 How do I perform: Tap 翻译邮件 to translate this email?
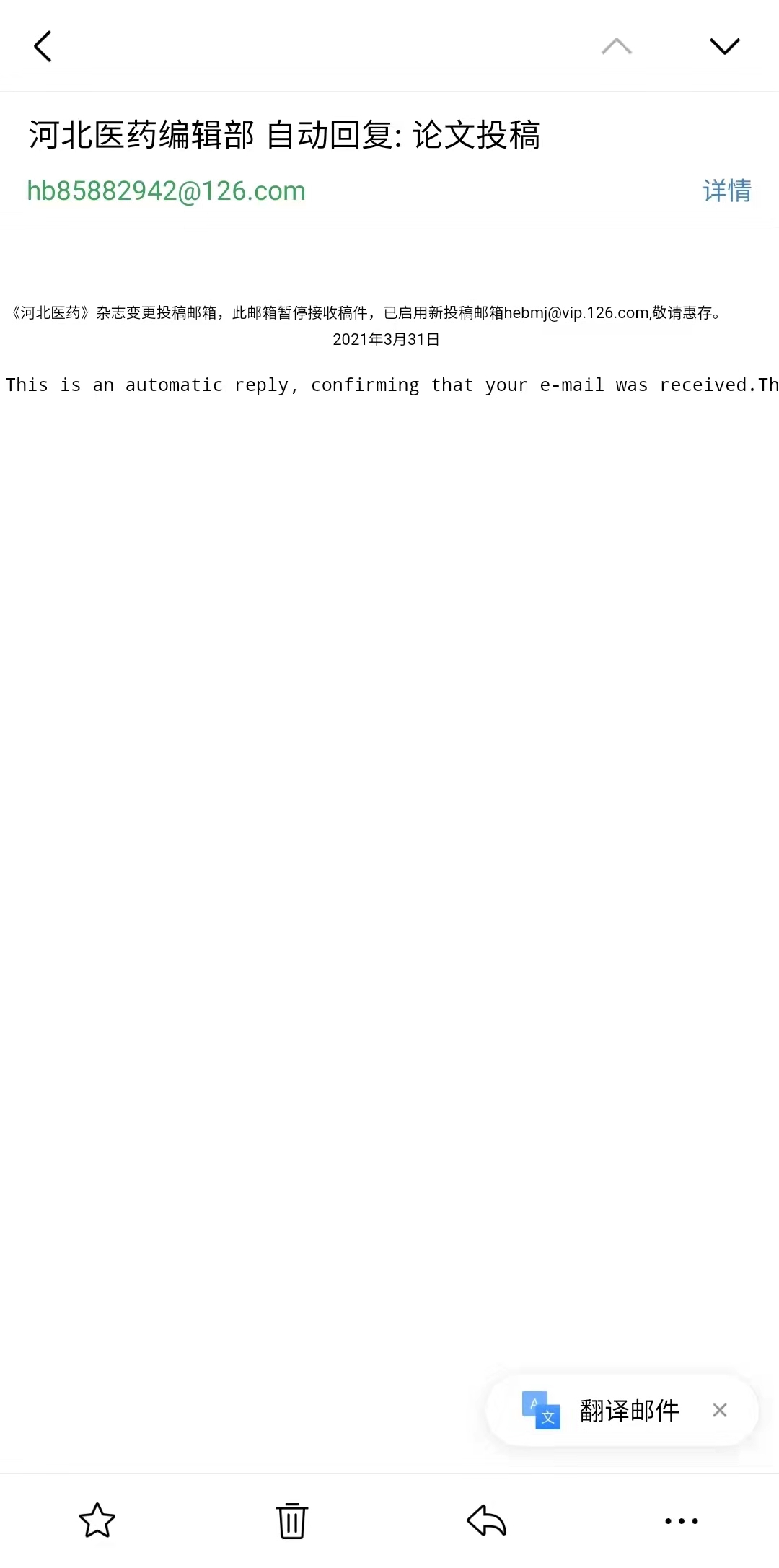(x=629, y=1410)
